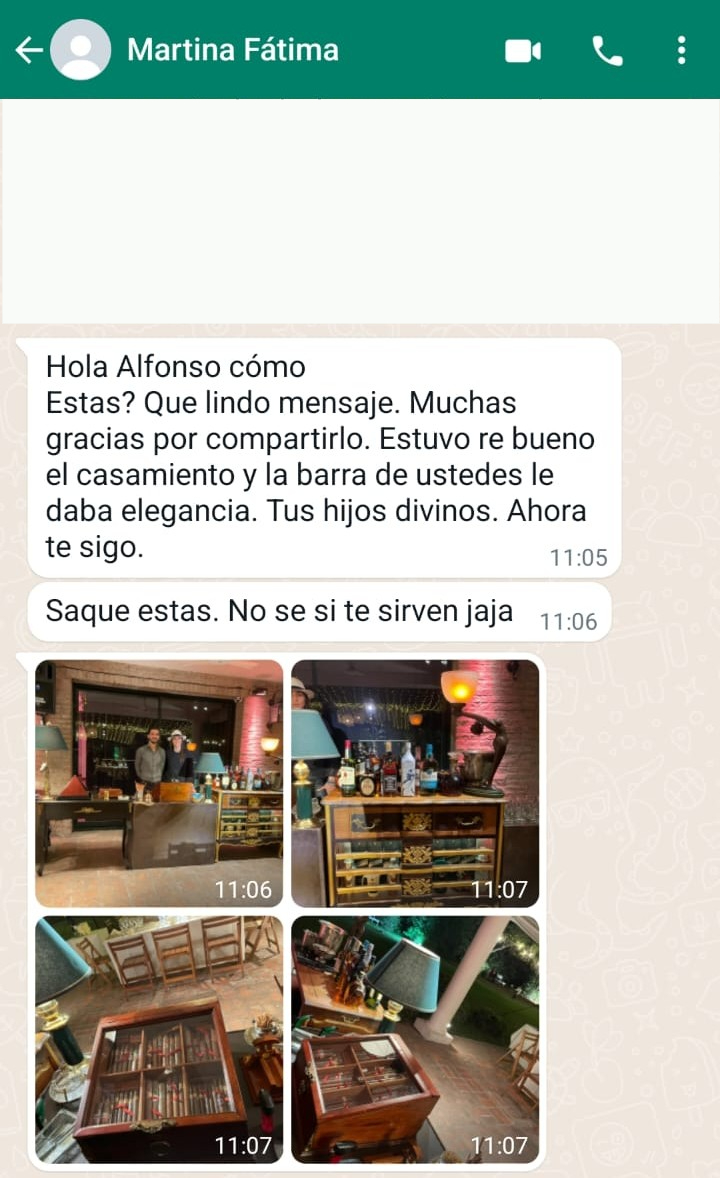Open the three-dot overflow menu
The height and width of the screenshot is (1178, 720).
(x=681, y=50)
